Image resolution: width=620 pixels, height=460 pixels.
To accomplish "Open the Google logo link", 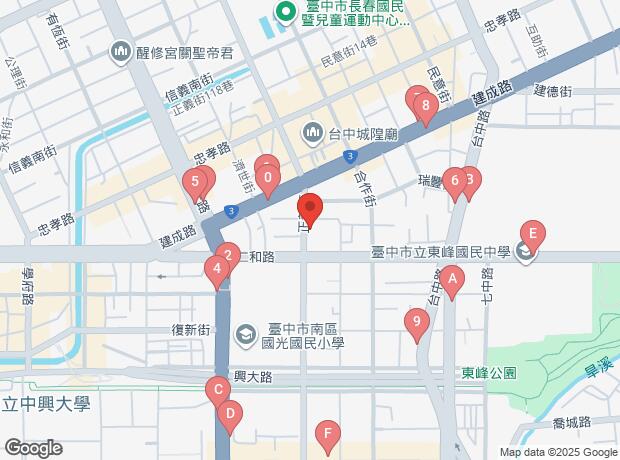I will (32, 448).
